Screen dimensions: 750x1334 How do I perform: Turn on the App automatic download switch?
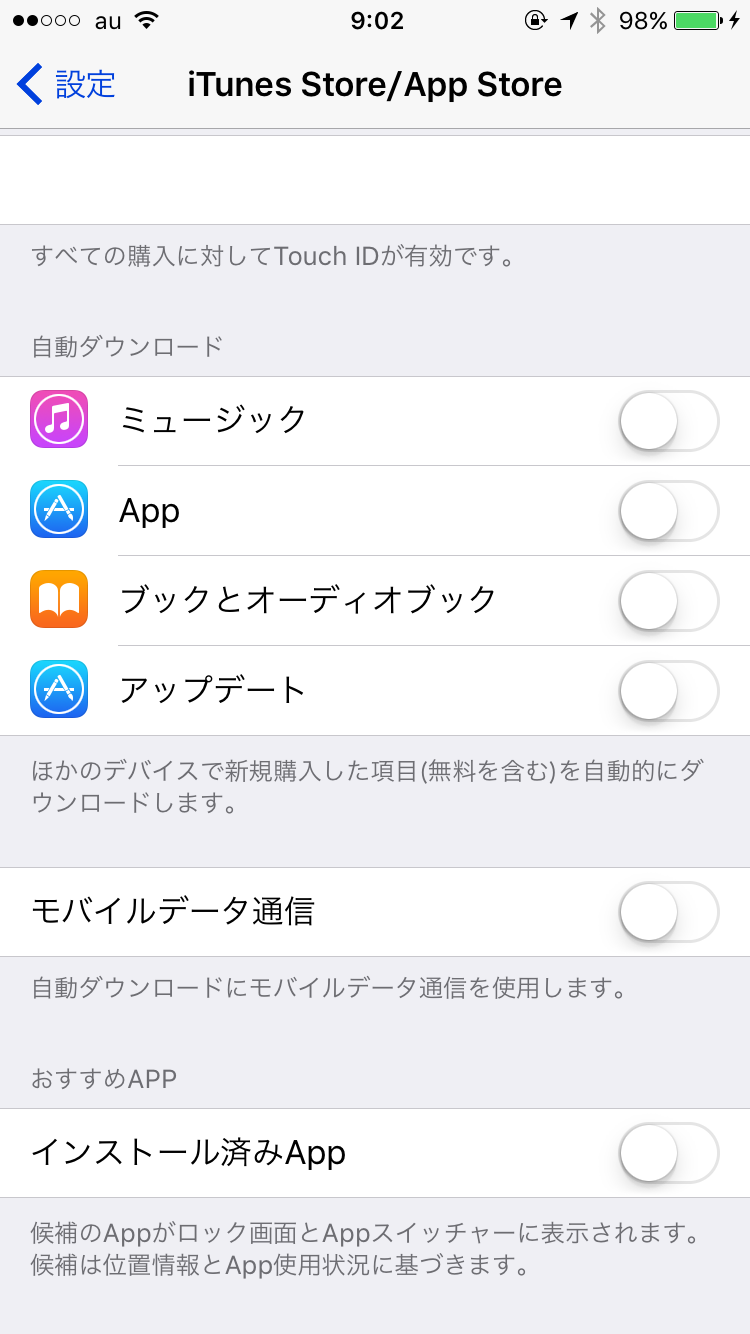669,511
